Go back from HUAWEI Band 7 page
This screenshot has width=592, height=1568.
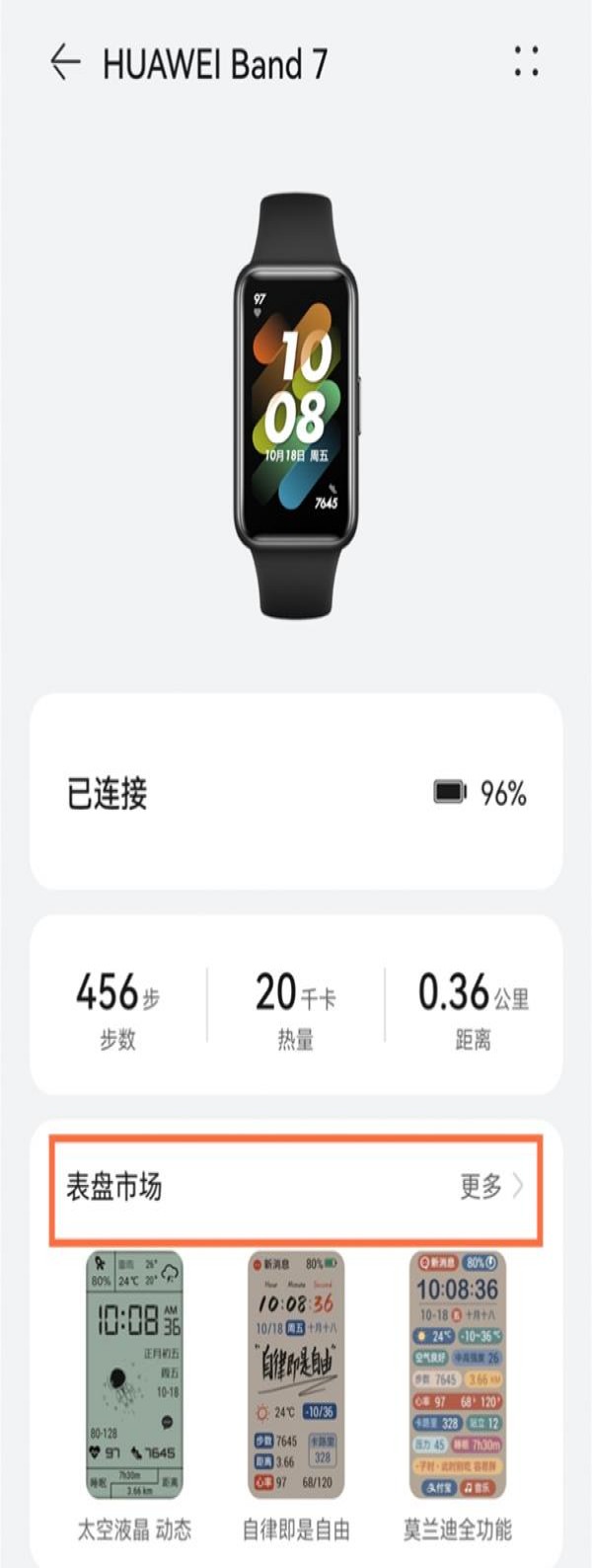[65, 62]
